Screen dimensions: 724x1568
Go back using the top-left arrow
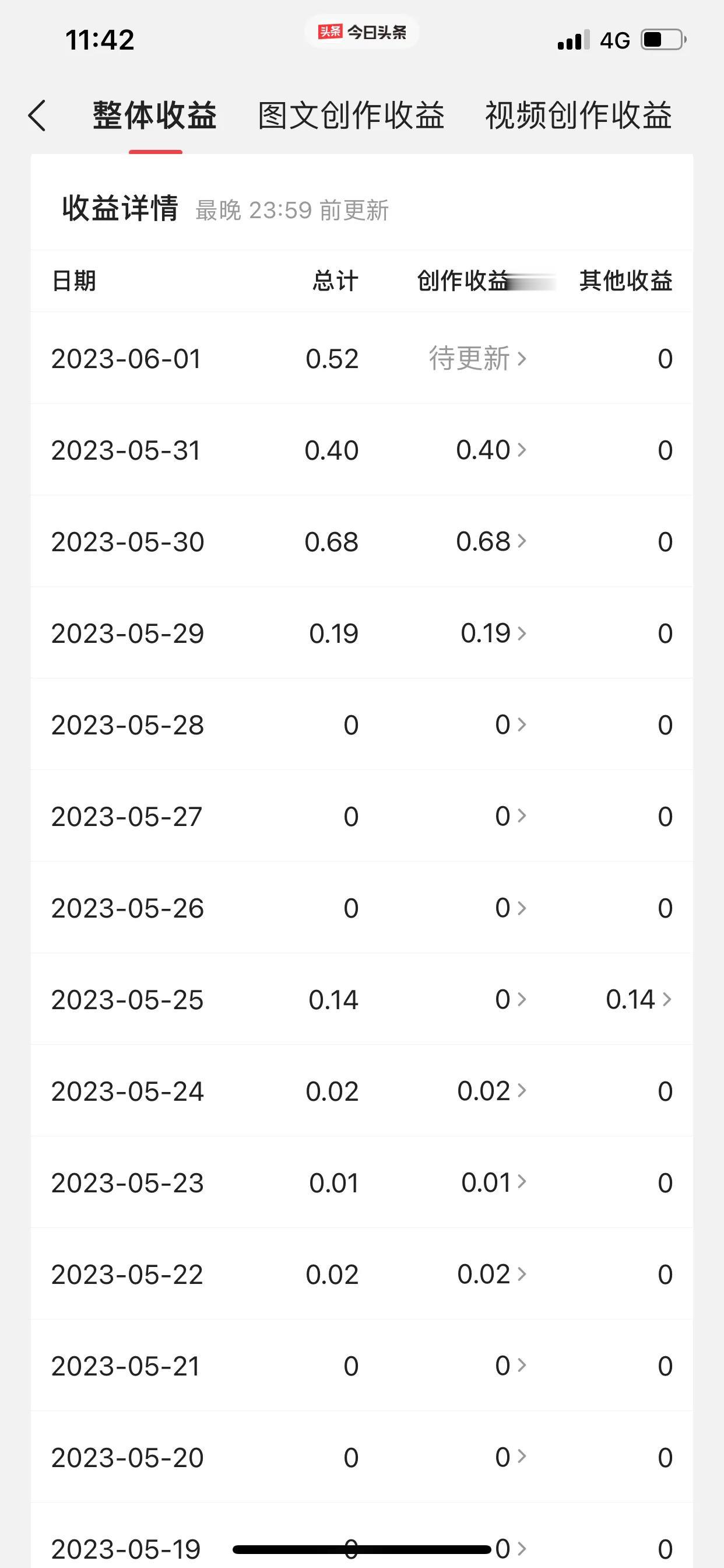pos(37,116)
